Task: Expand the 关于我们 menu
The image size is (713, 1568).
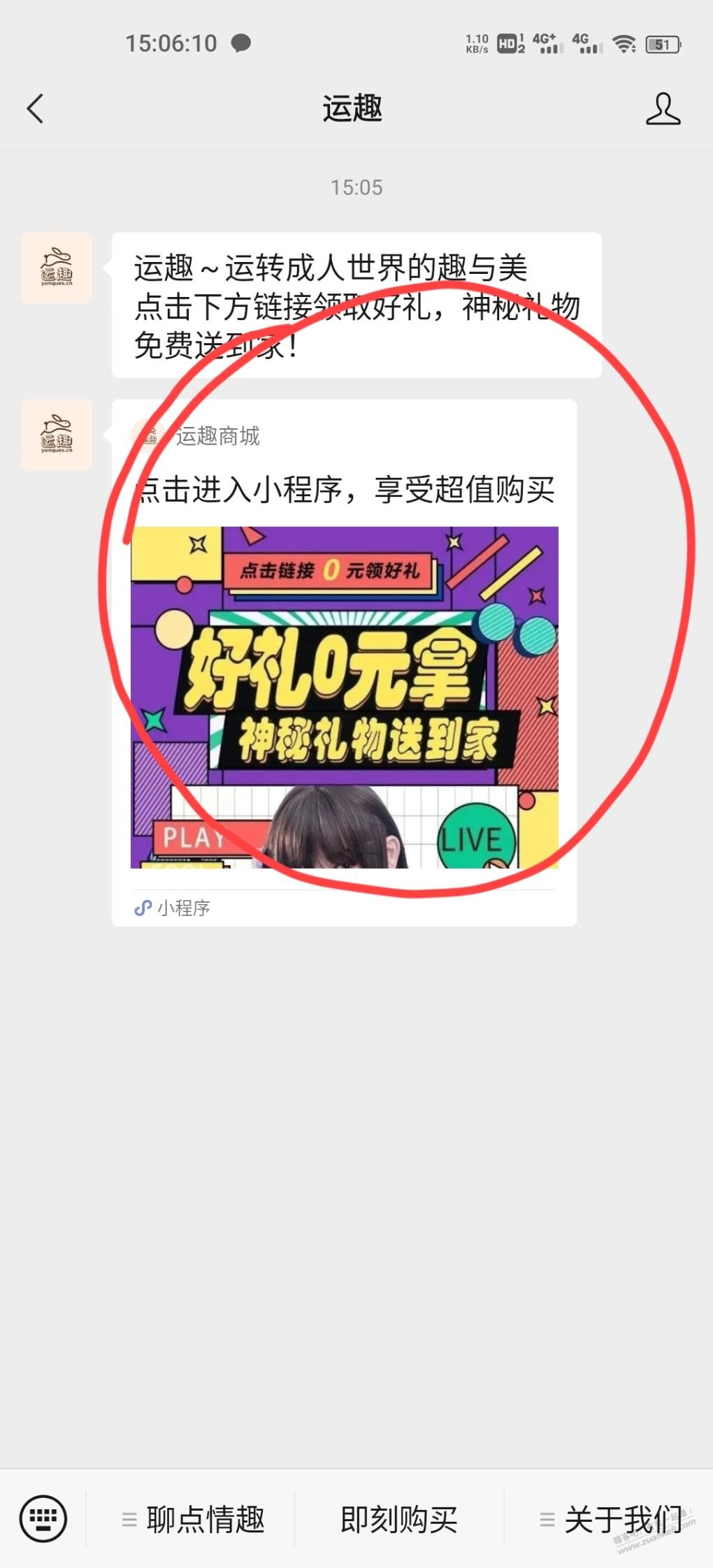Action: tap(609, 1519)
